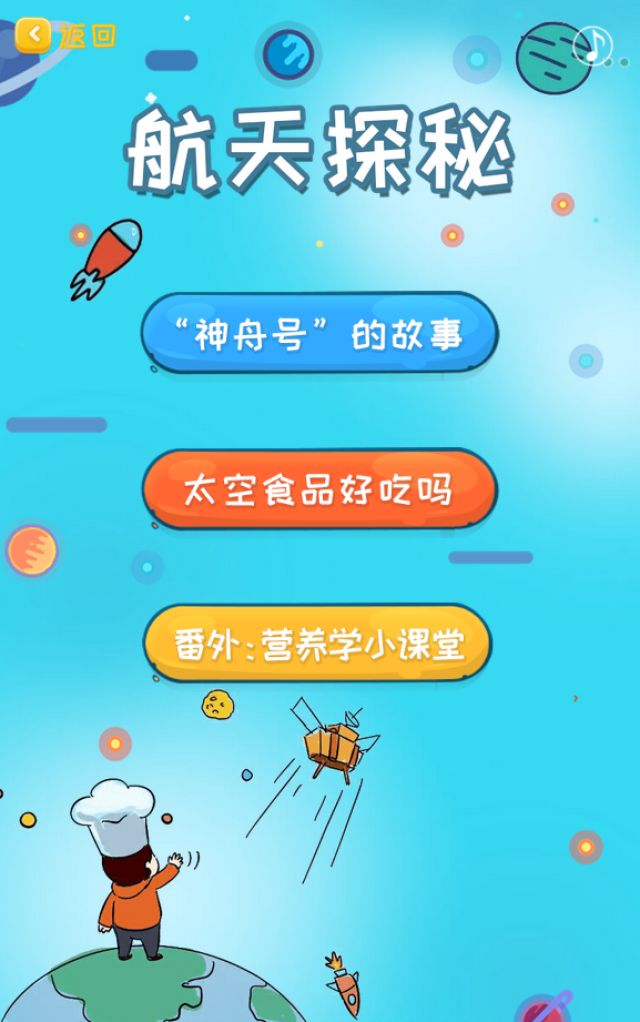Select 太空食品好吃吗
This screenshot has width=640, height=1022.
[x=319, y=490]
